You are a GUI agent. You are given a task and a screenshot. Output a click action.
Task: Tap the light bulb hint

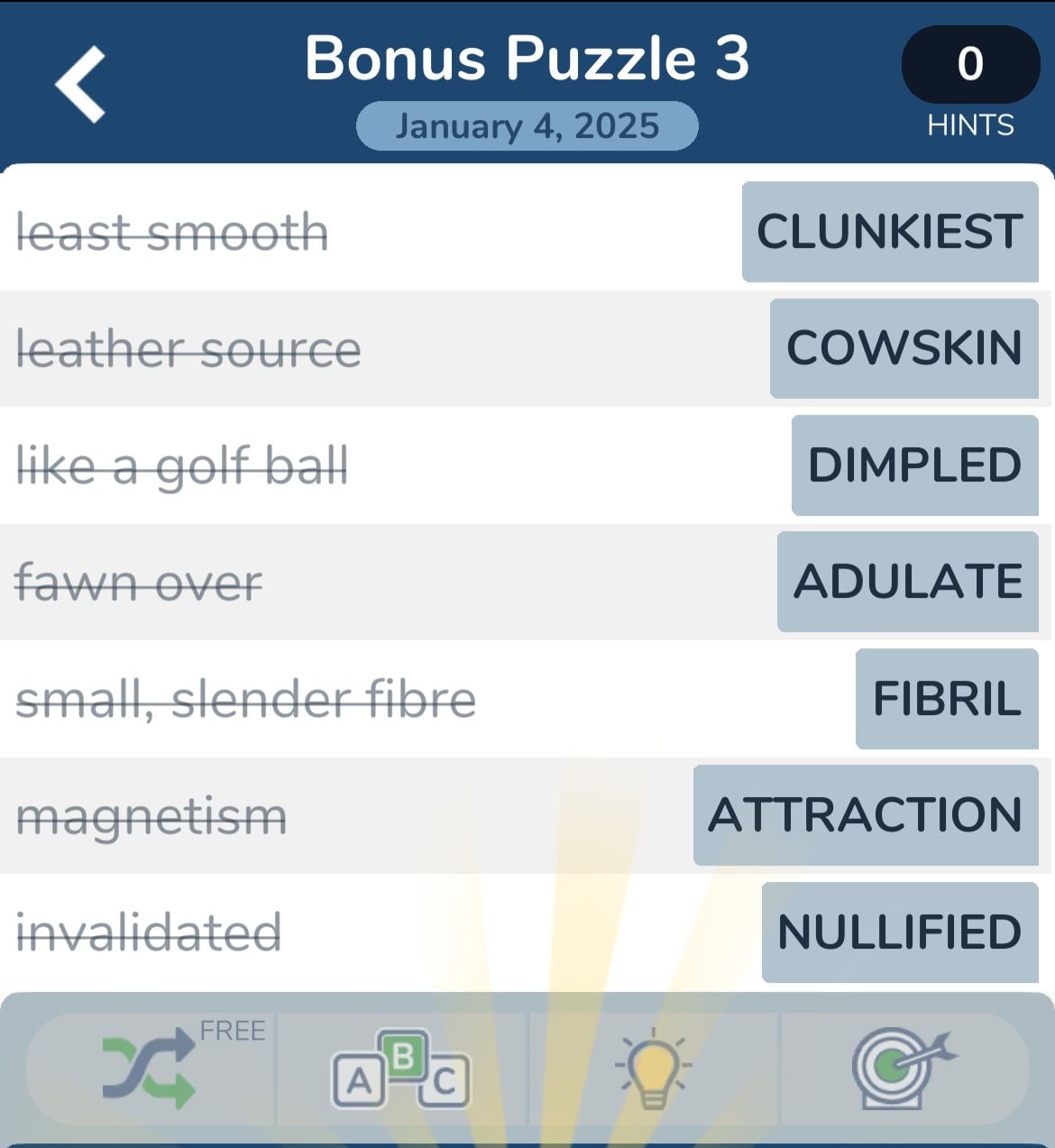[653, 1070]
